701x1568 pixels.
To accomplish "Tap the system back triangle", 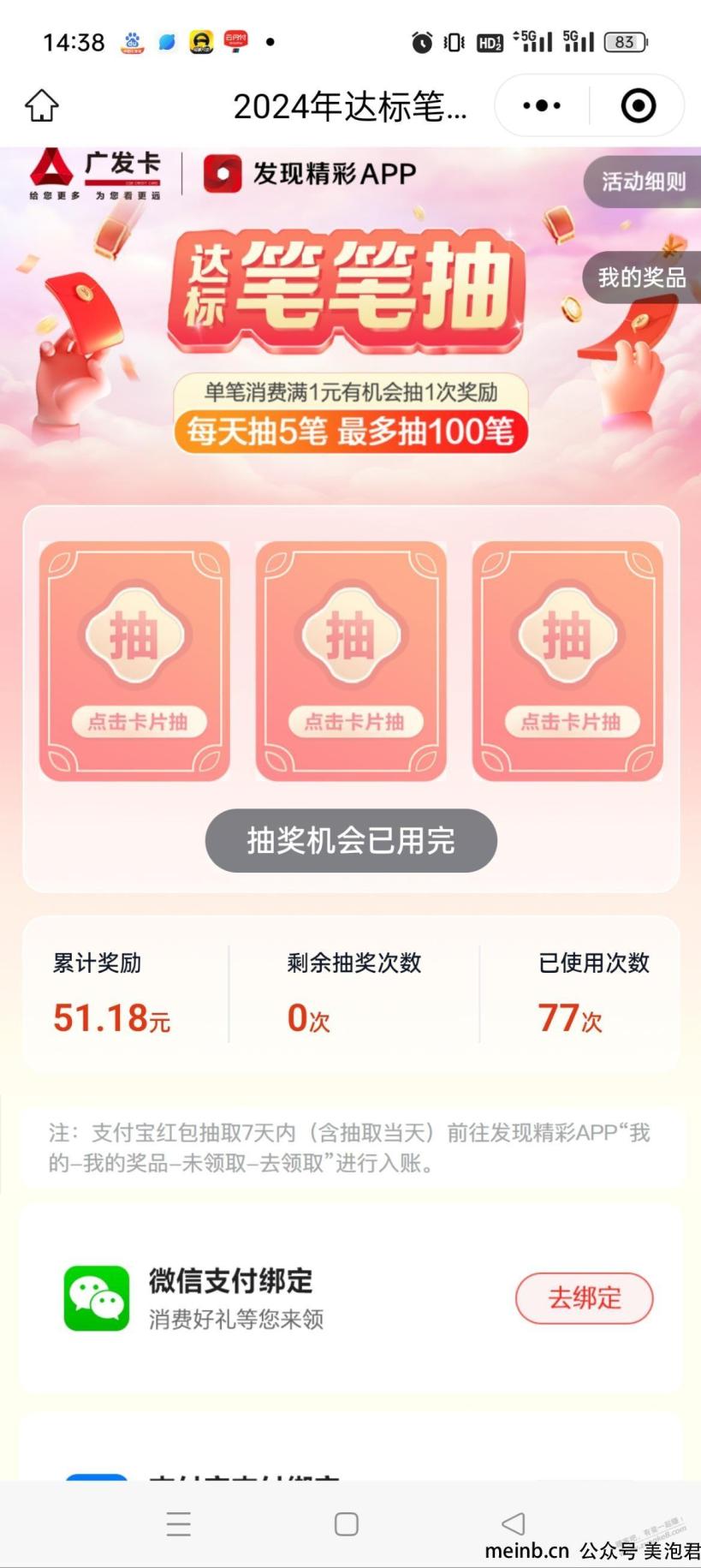I will click(x=514, y=1523).
